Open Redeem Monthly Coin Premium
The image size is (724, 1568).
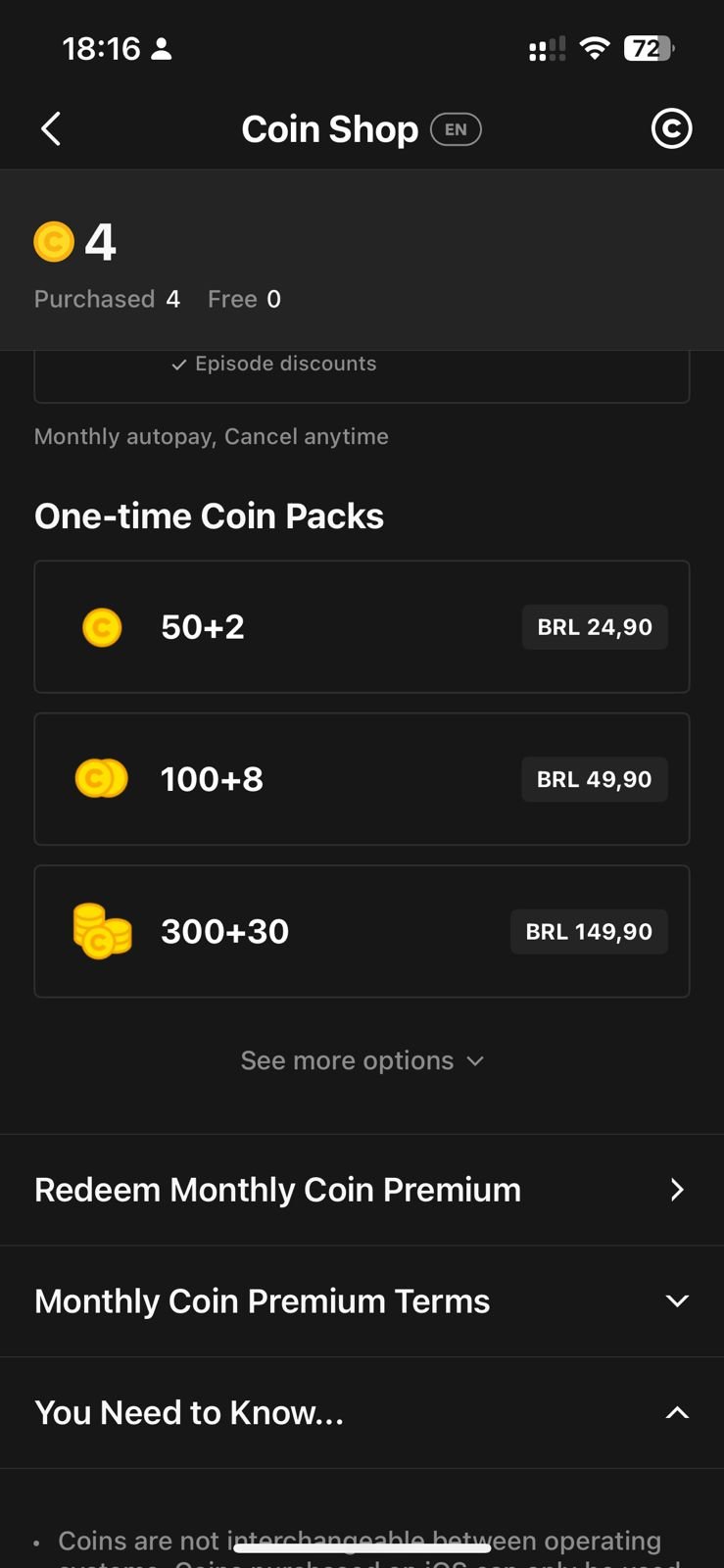pos(362,1190)
